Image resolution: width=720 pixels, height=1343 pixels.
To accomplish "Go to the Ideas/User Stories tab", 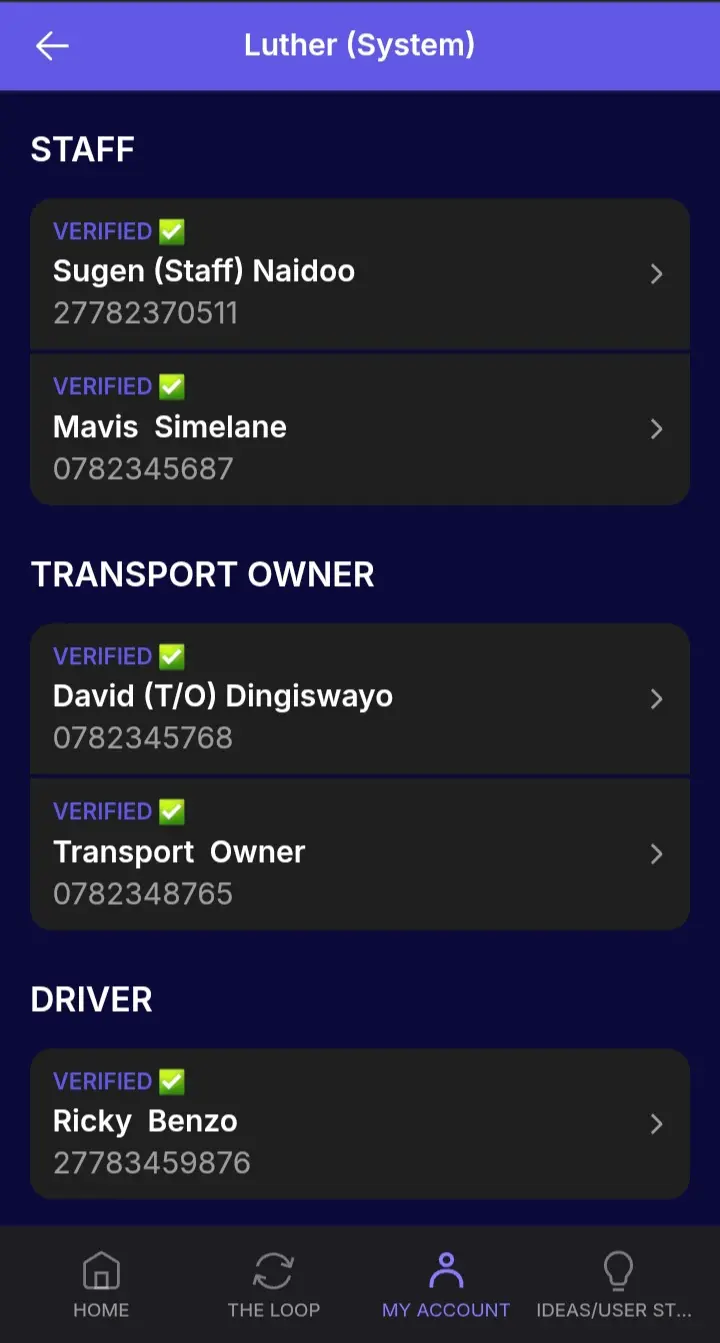I will 614,1285.
